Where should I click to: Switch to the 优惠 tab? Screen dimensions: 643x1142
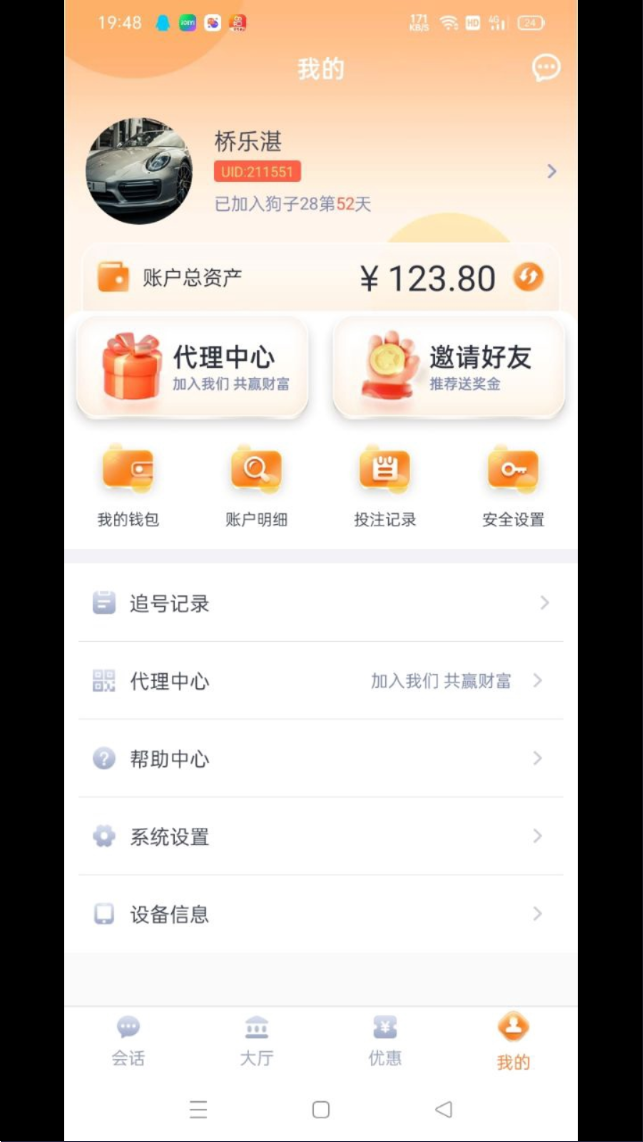(x=385, y=1041)
